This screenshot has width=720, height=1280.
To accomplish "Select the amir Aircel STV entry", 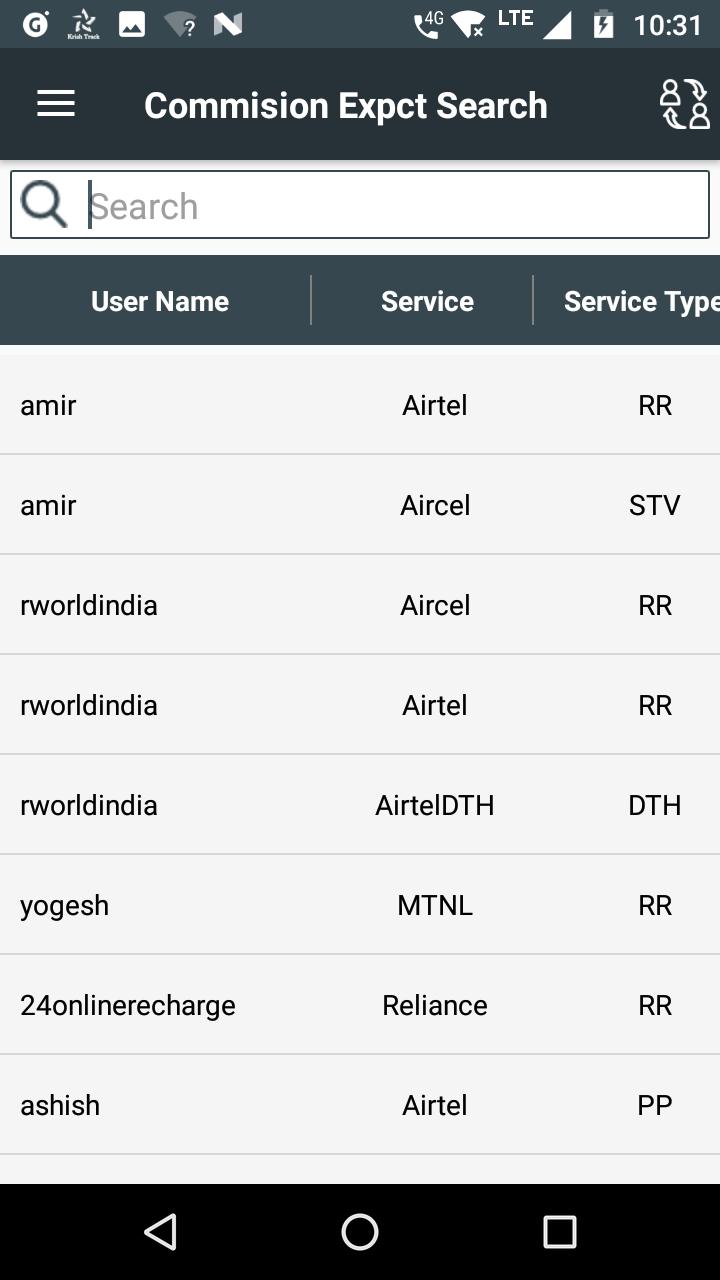I will 360,505.
